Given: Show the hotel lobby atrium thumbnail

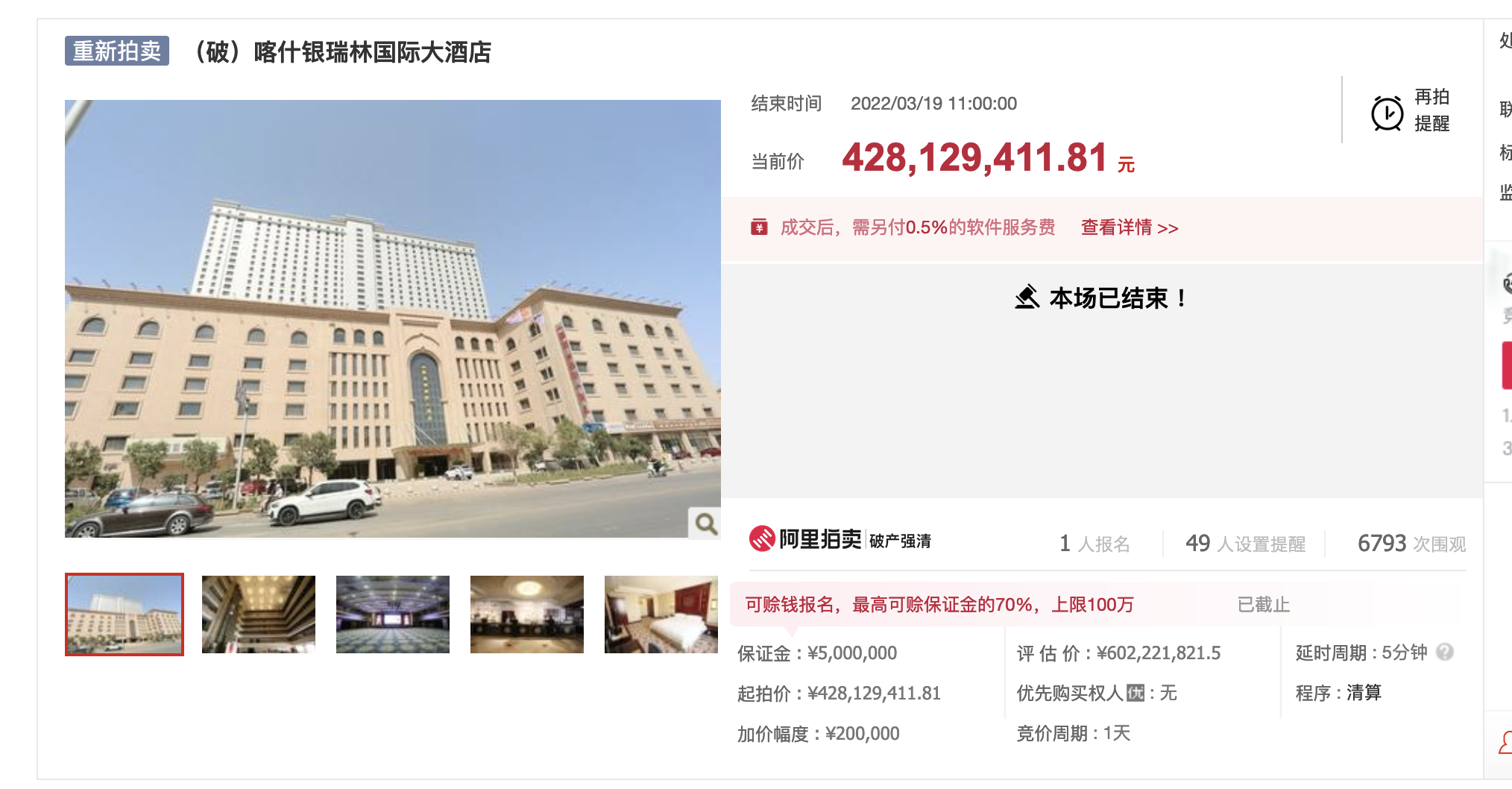Looking at the screenshot, I should (259, 614).
